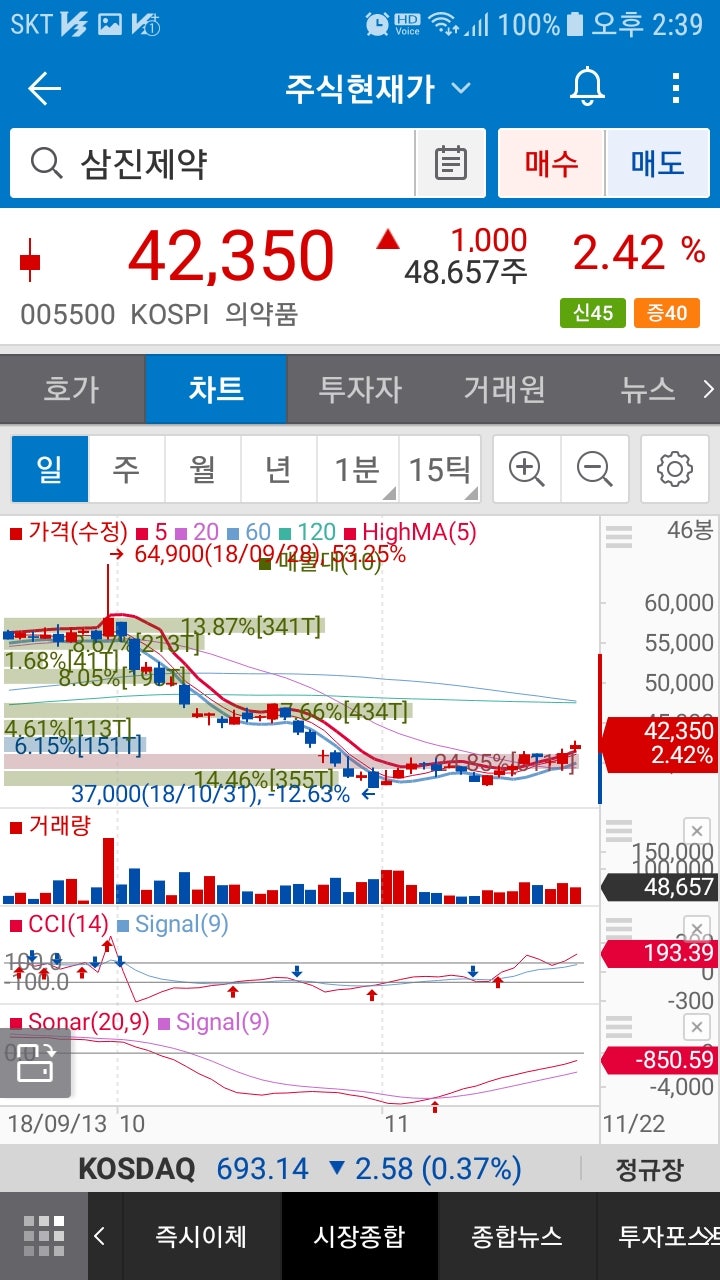Viewport: 720px width, 1280px height.
Task: Zoom in on the chart with the magnifier
Action: coord(524,468)
